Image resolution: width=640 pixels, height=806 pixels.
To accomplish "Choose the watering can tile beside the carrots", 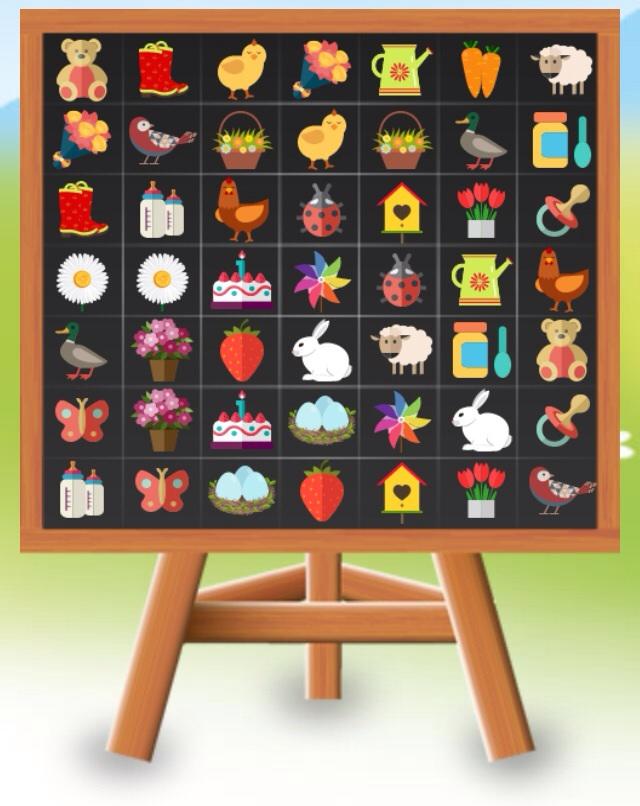I will tap(401, 69).
